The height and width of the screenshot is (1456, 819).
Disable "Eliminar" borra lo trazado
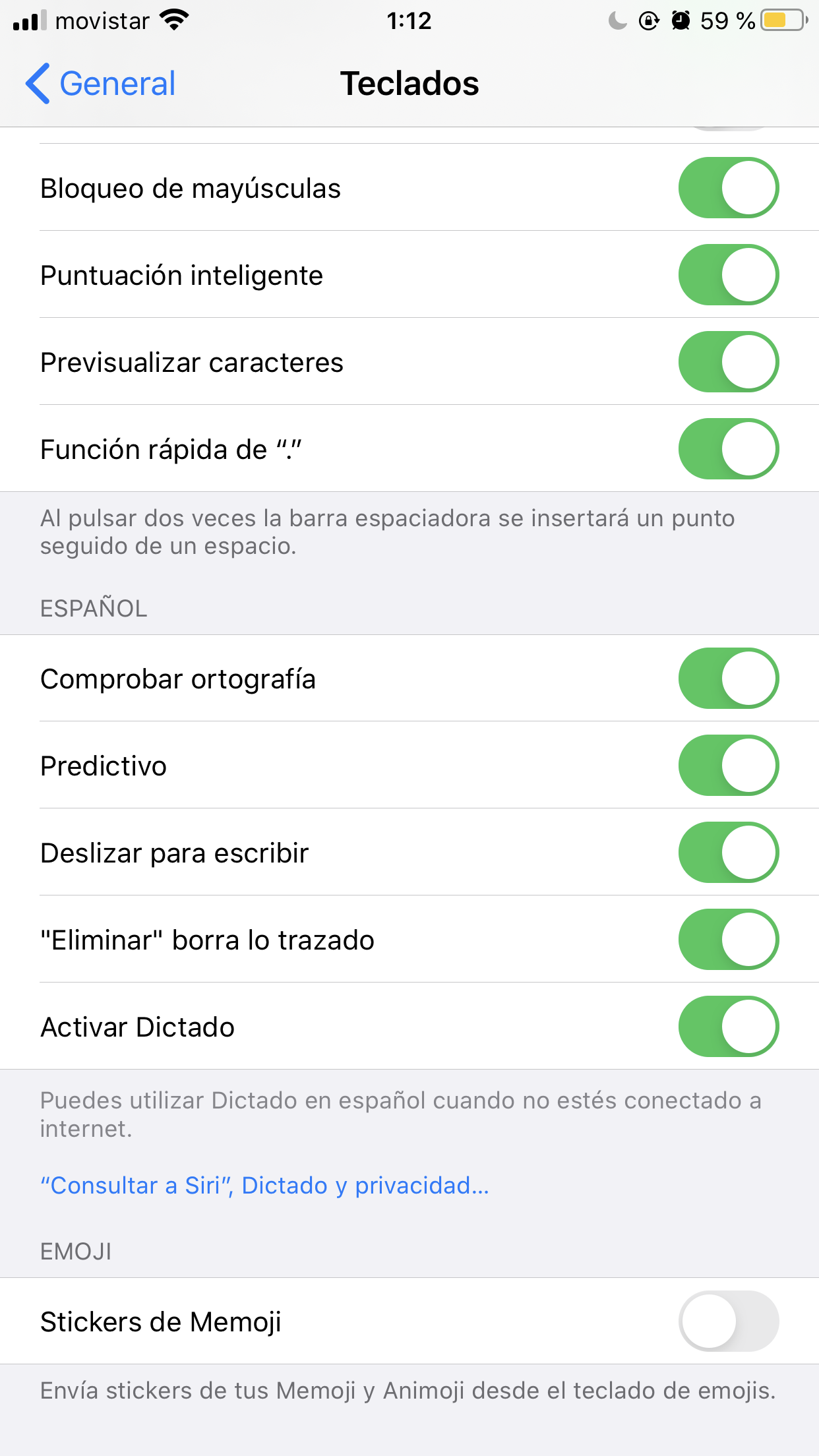point(728,940)
